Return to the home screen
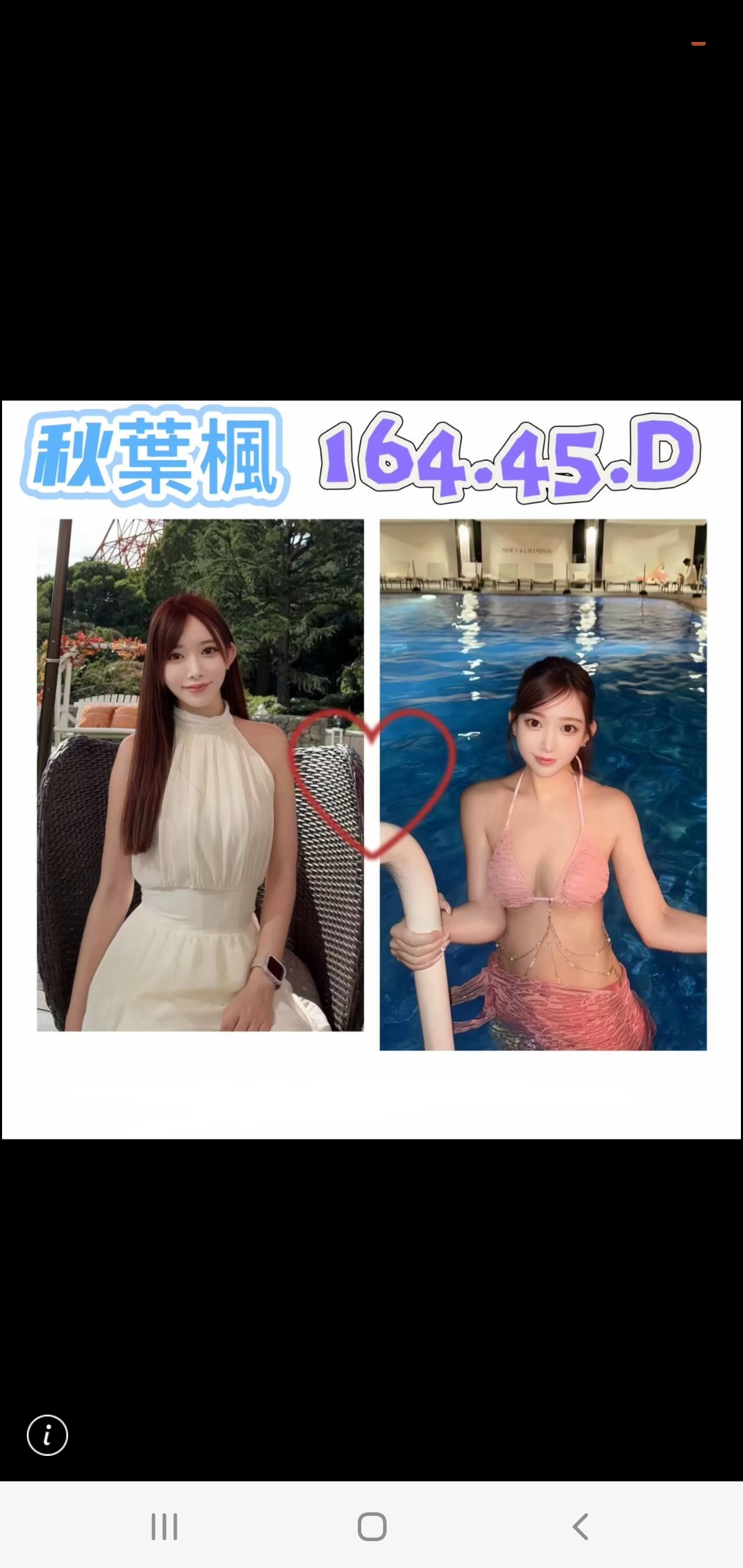The image size is (743, 1568). 371,1527
